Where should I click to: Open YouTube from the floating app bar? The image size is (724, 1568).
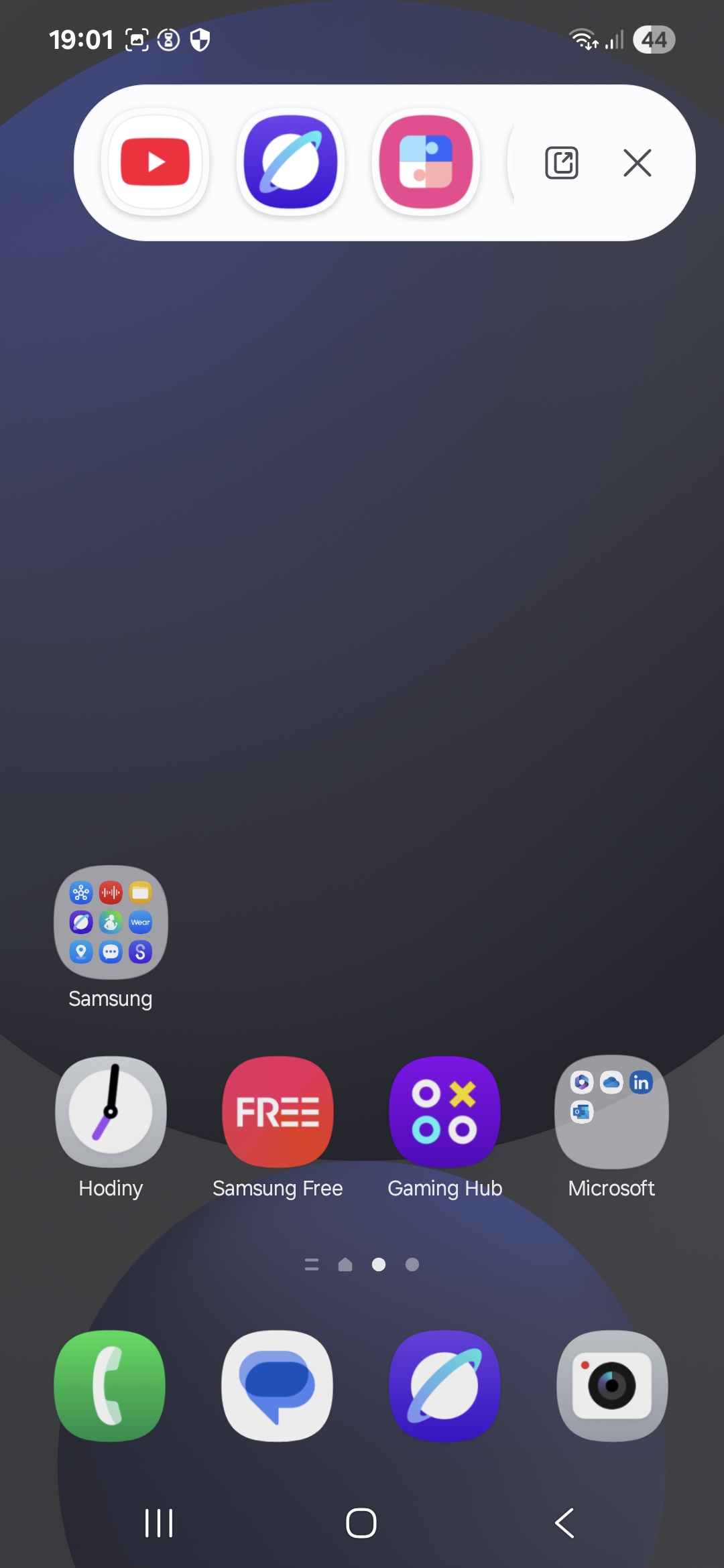click(156, 162)
